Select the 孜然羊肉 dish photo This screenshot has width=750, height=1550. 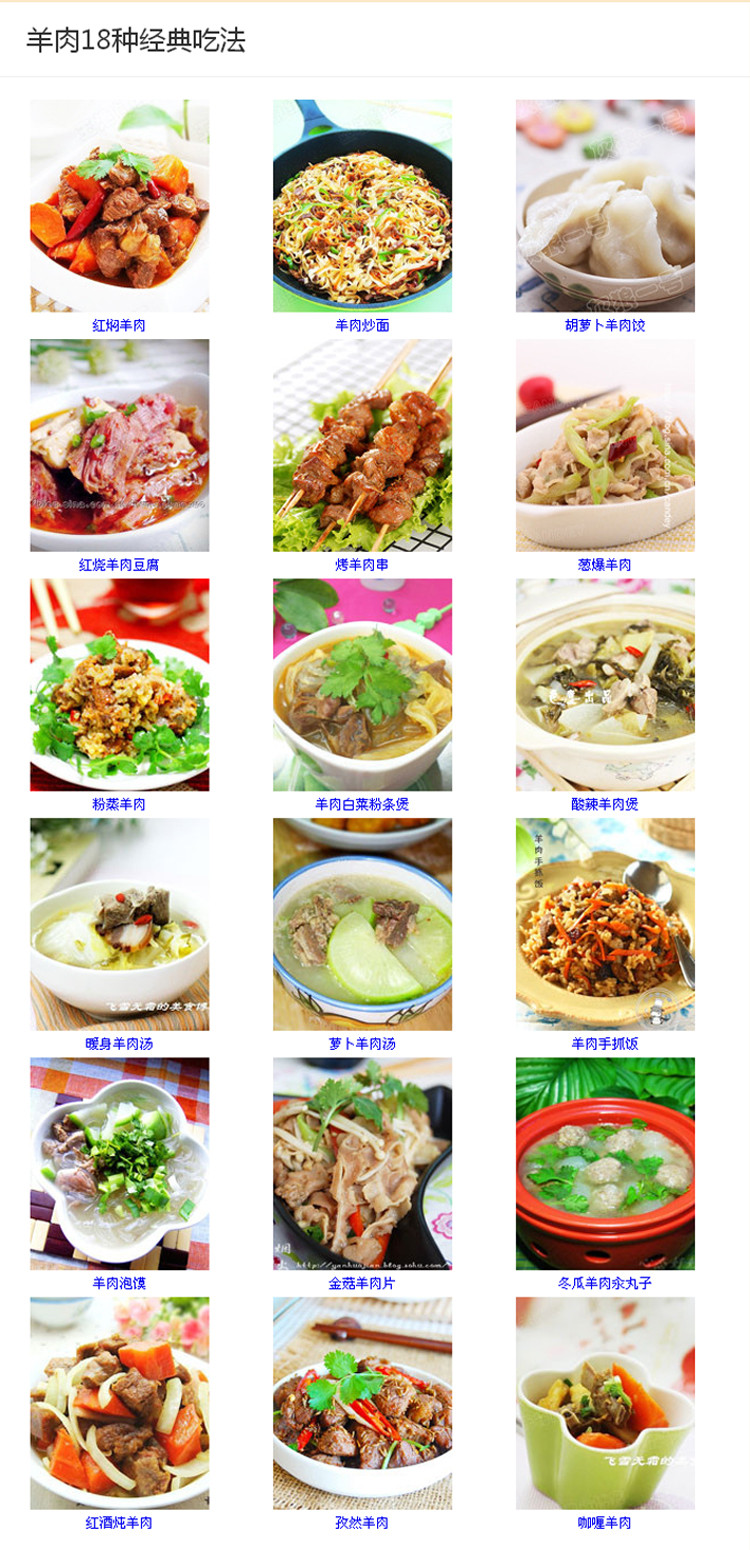coord(362,1403)
